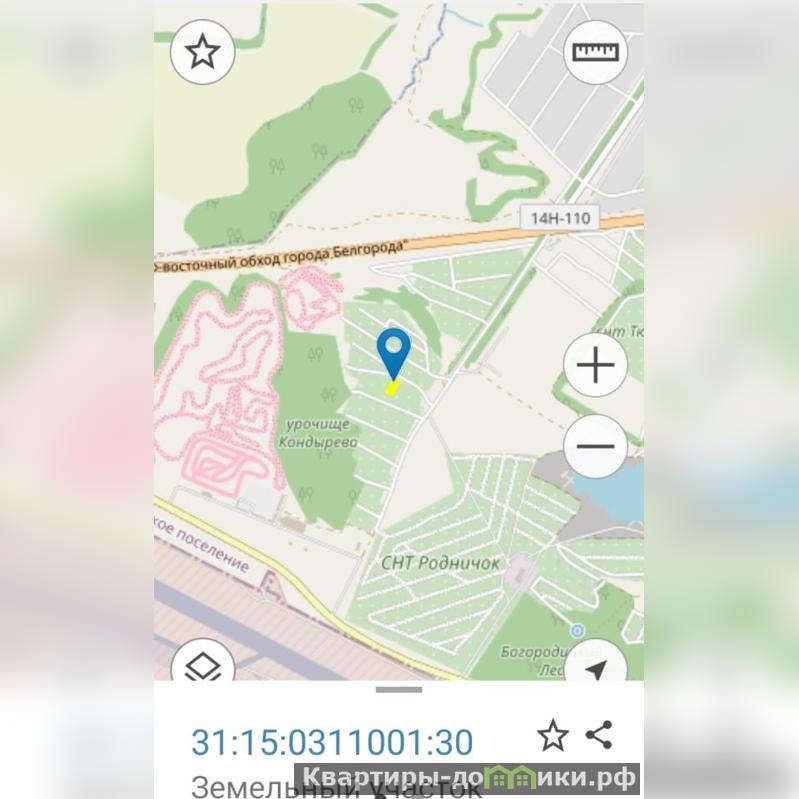The height and width of the screenshot is (799, 799).
Task: Zoom in on the map
Action: pyautogui.click(x=596, y=365)
